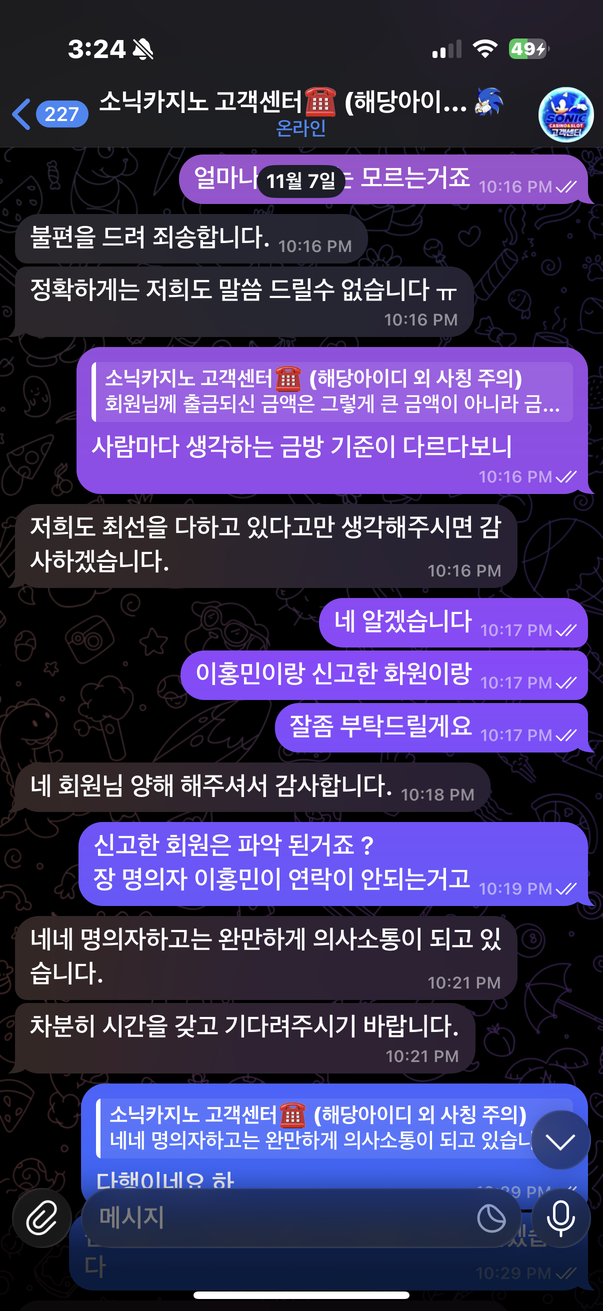Open the scheduled message clock icon
The image size is (603, 1311).
(491, 1217)
